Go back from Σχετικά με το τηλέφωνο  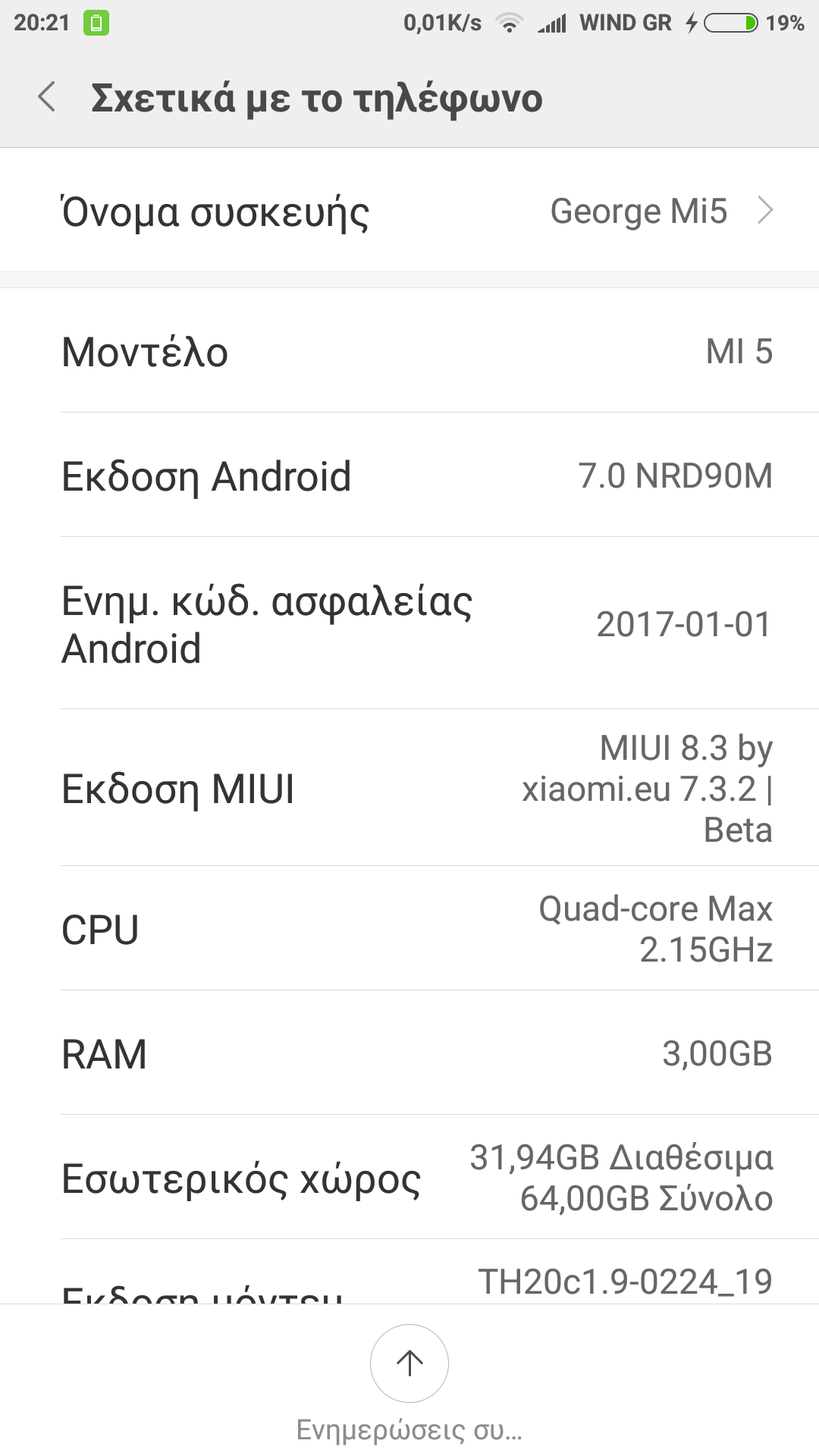[x=47, y=98]
